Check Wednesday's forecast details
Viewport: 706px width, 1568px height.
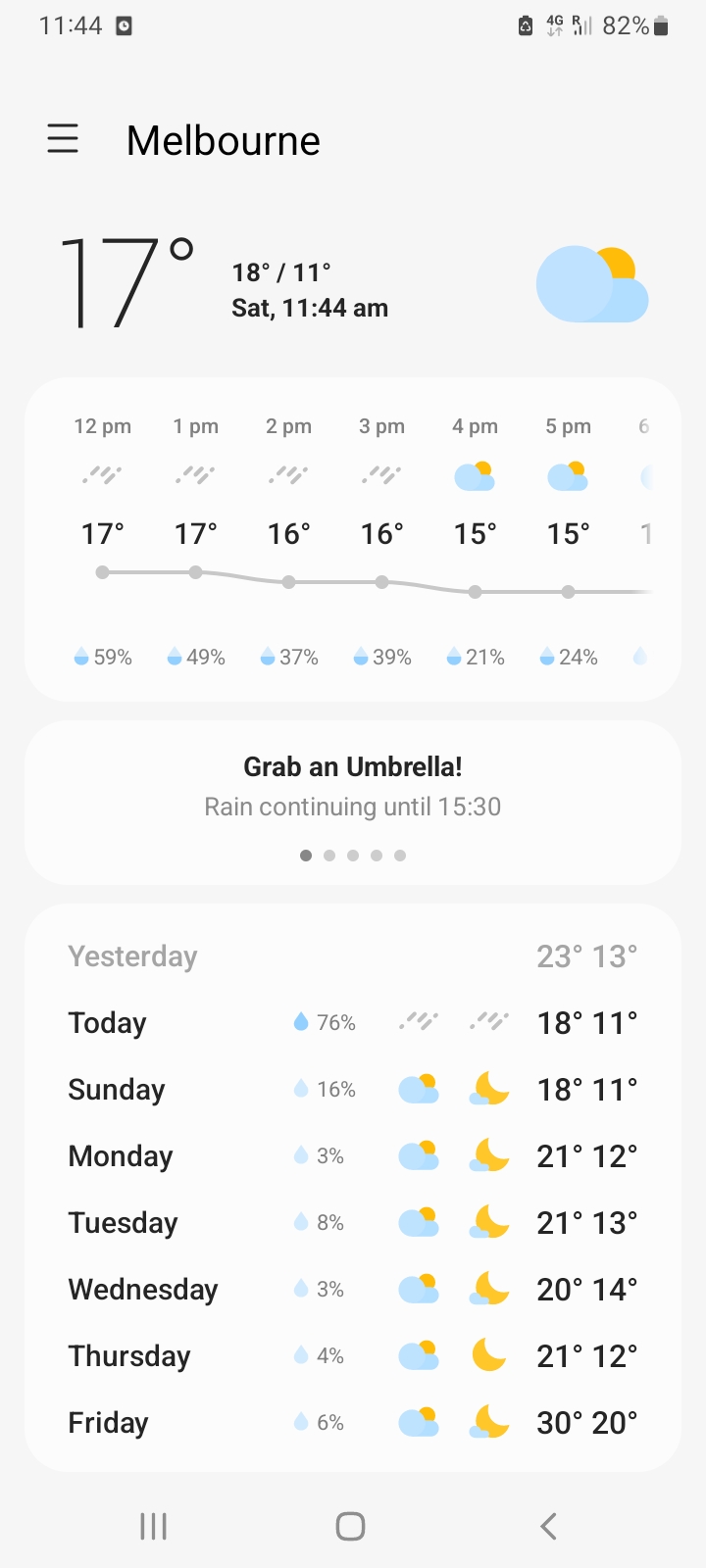click(352, 1290)
